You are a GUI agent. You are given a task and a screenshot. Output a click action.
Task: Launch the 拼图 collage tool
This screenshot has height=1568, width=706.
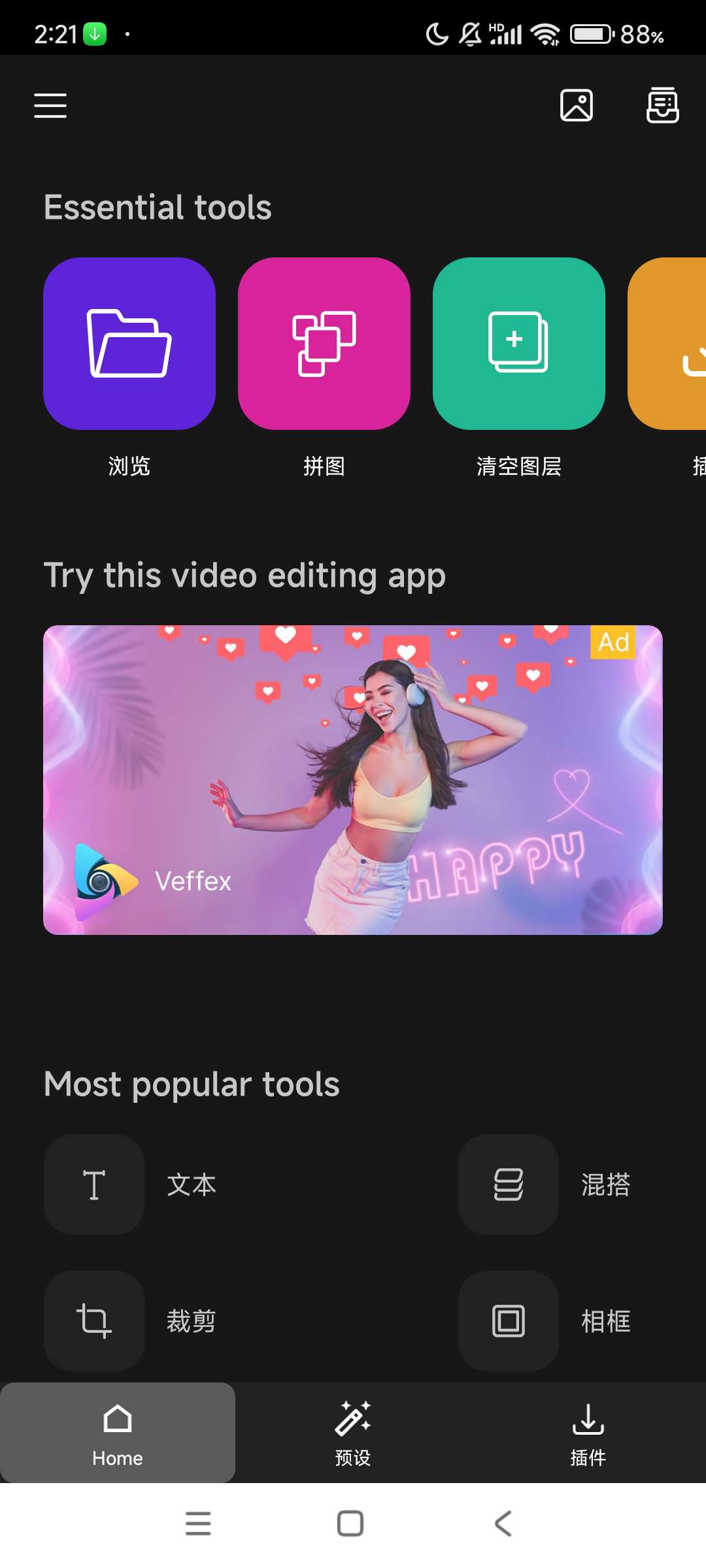[x=324, y=344]
